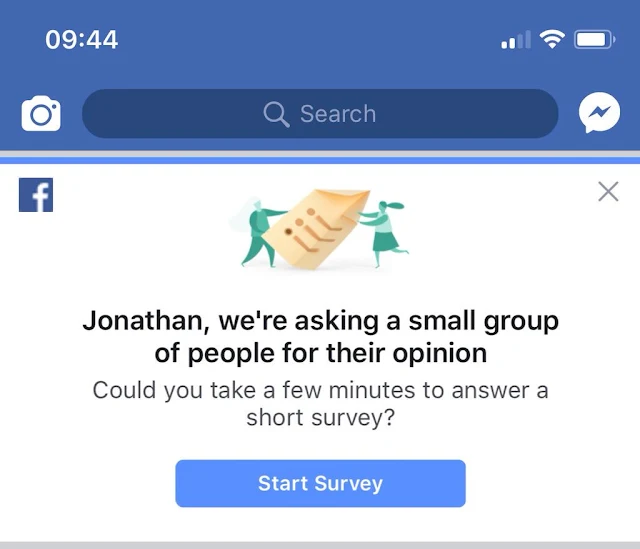Open Messenger from the top bar
Screen dimensions: 640x549
click(599, 114)
